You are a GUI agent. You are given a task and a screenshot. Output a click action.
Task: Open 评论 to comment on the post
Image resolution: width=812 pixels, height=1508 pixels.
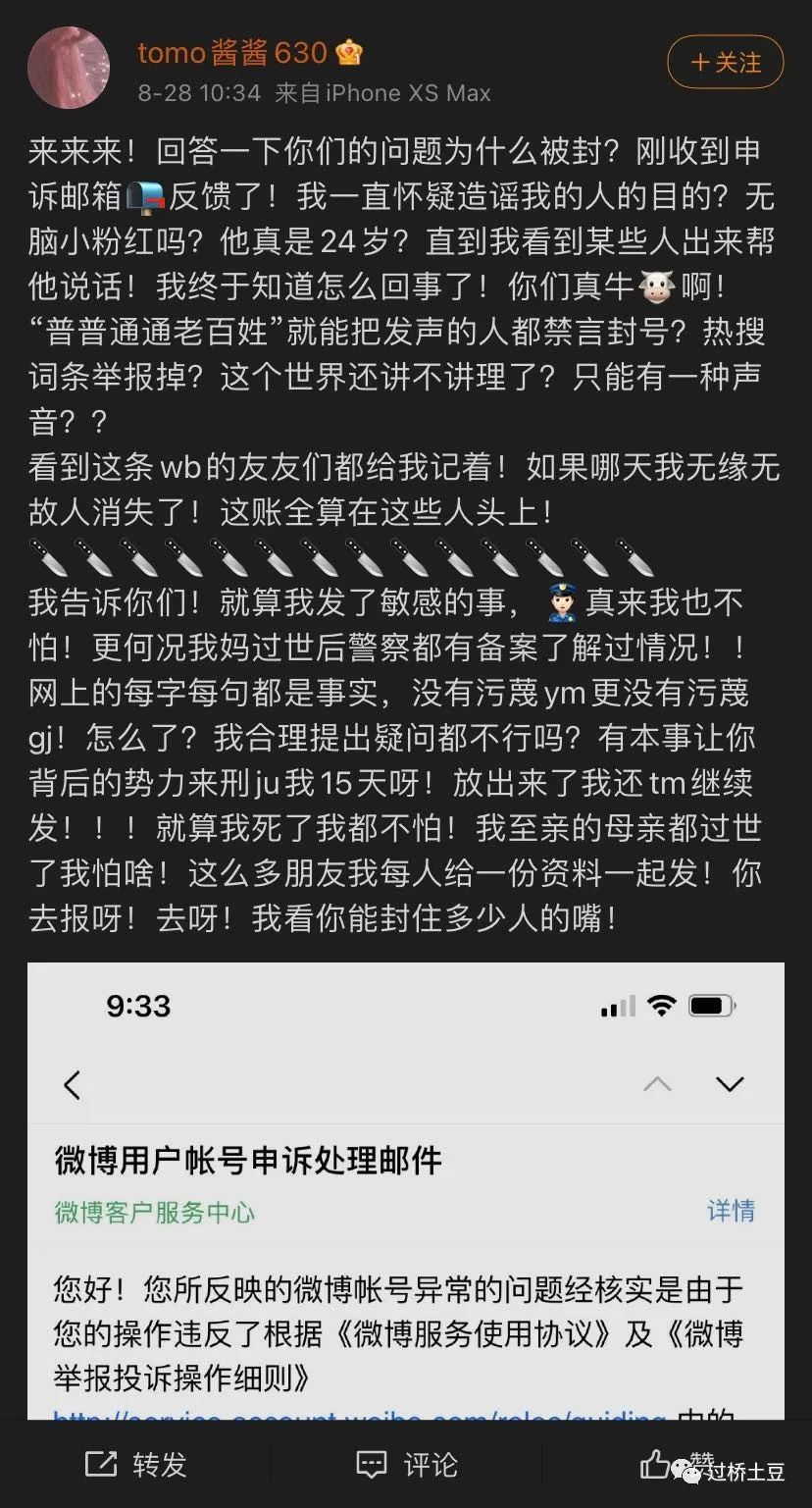[406, 1465]
